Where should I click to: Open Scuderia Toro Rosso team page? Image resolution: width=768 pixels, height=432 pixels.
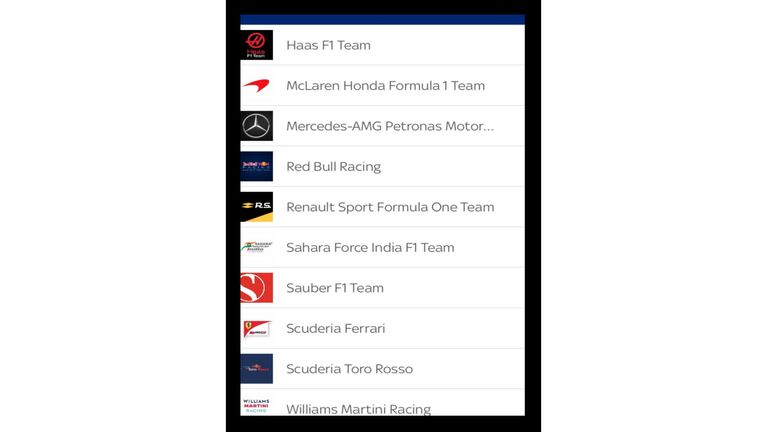[x=382, y=369]
